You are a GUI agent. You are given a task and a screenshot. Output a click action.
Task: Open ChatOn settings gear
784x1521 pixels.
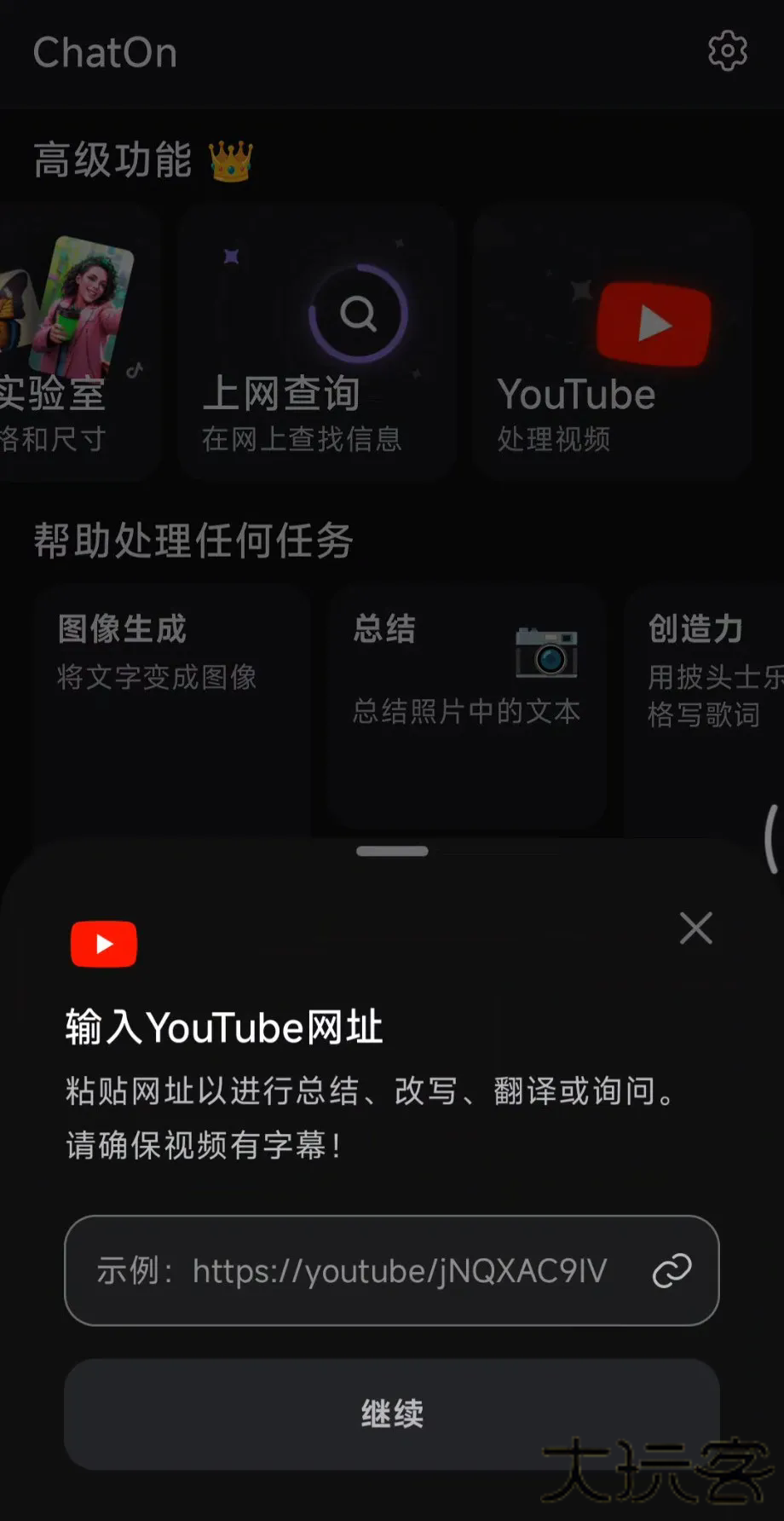tap(727, 52)
